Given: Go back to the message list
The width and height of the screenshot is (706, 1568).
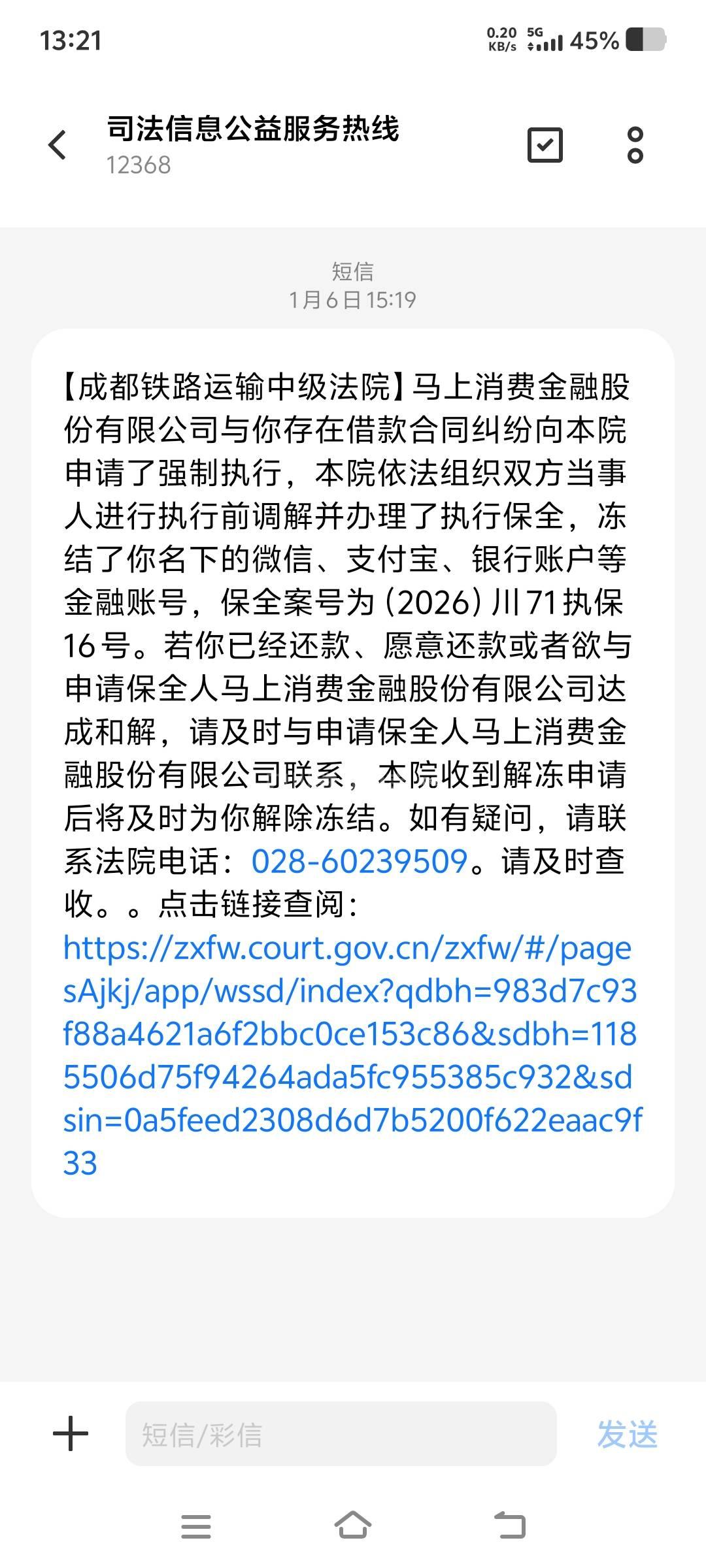Looking at the screenshot, I should [58, 144].
